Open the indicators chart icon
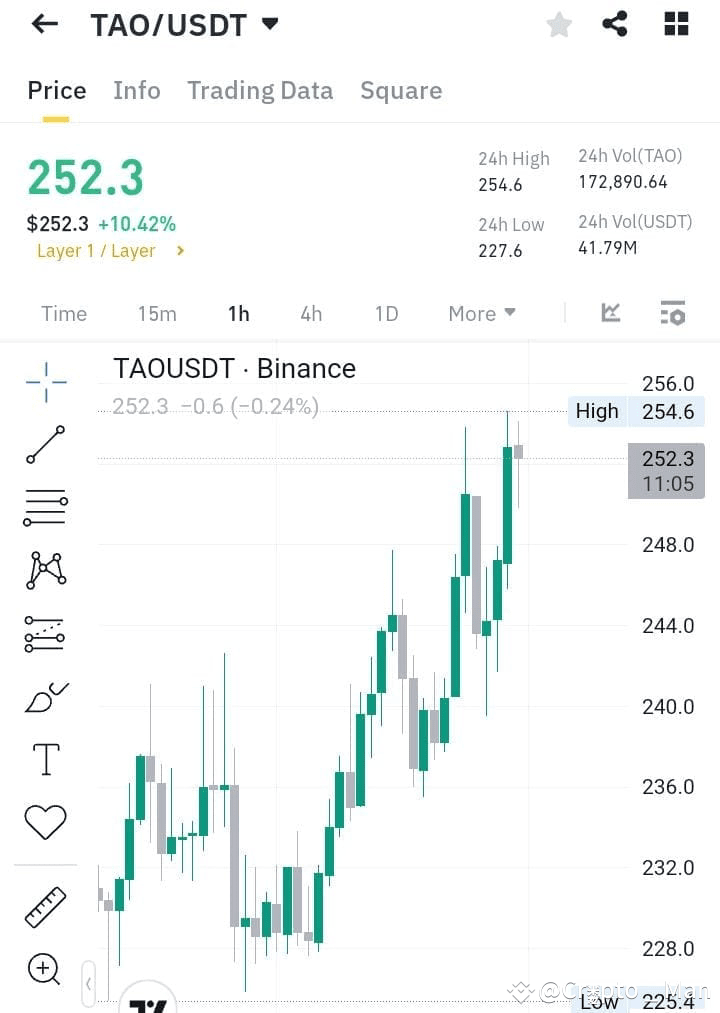Image resolution: width=720 pixels, height=1013 pixels. 609,313
